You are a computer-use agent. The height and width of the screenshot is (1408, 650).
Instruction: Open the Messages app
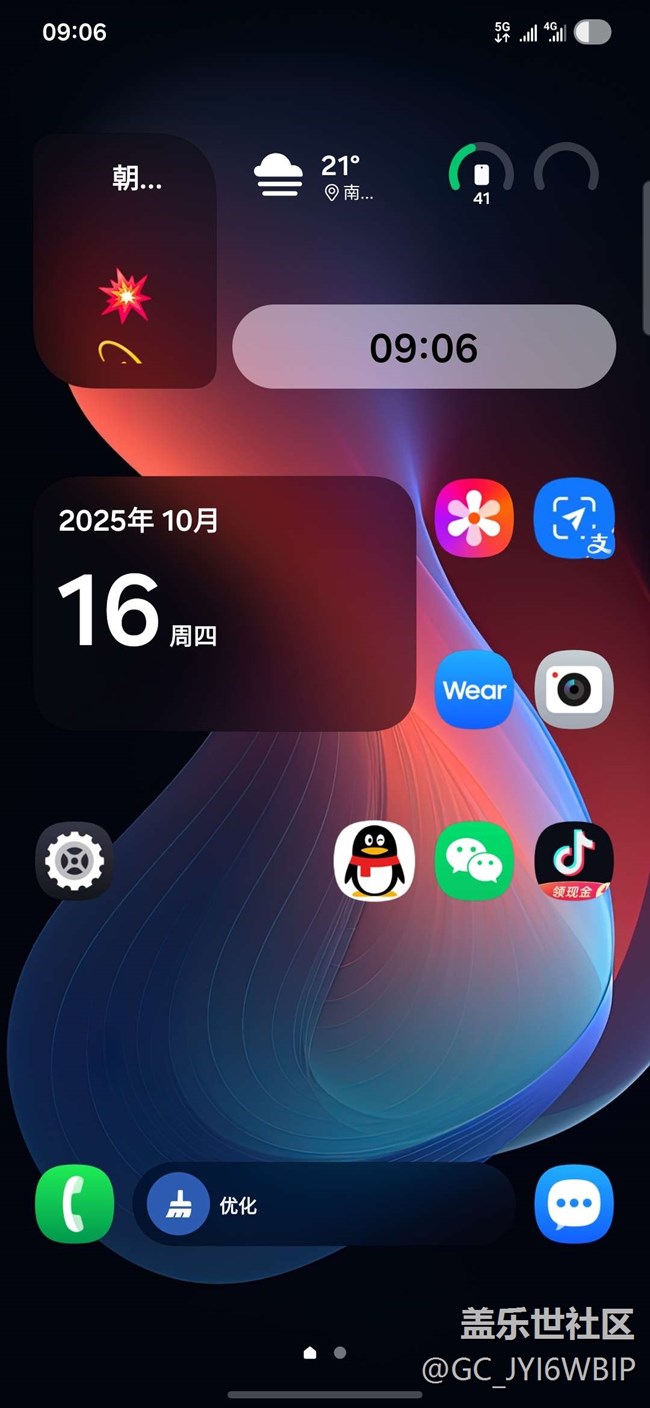point(573,1204)
